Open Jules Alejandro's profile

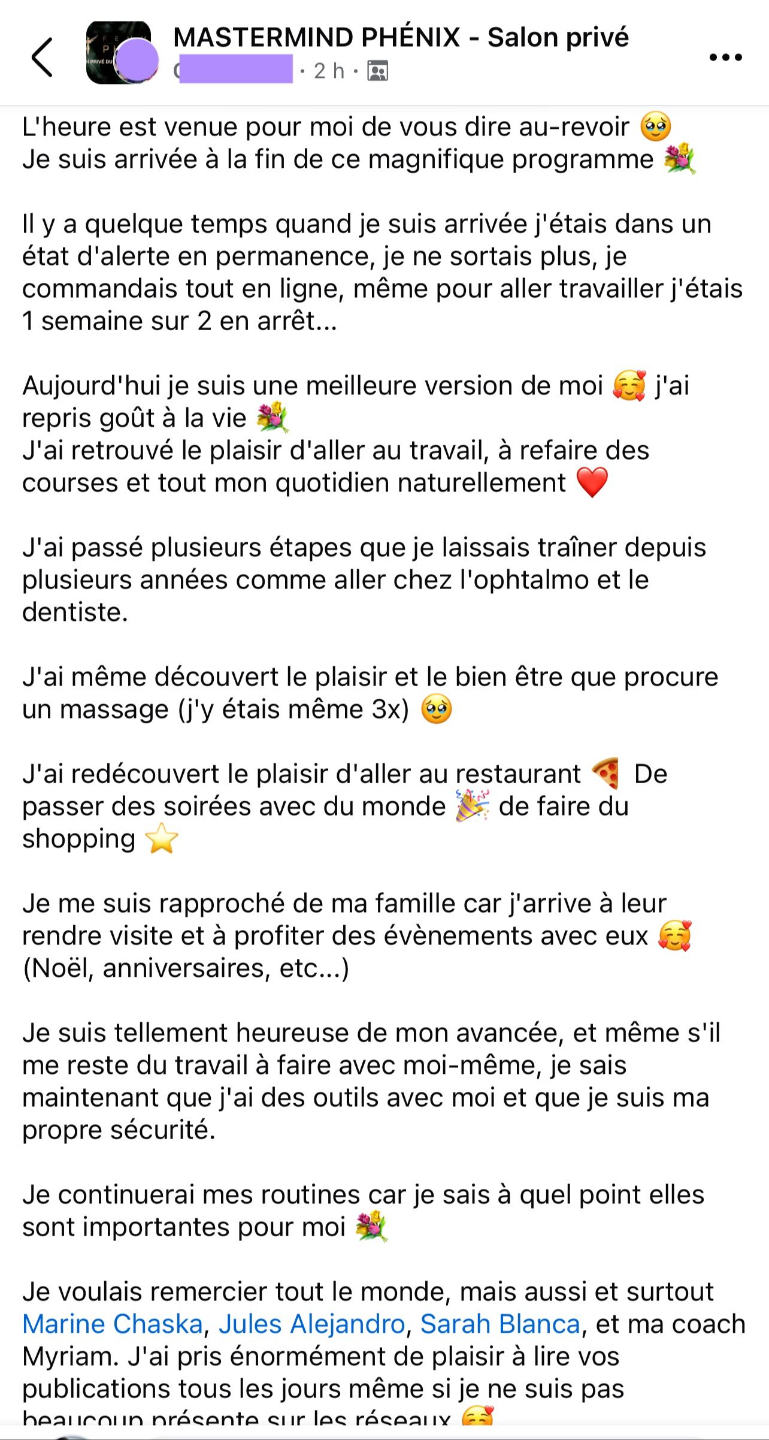(x=311, y=1324)
